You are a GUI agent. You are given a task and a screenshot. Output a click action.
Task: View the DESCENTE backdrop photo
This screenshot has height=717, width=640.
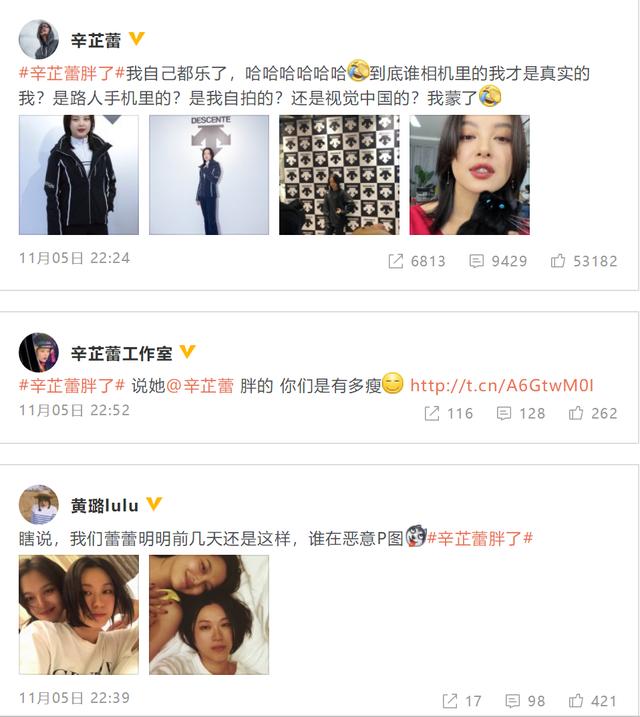coord(209,175)
